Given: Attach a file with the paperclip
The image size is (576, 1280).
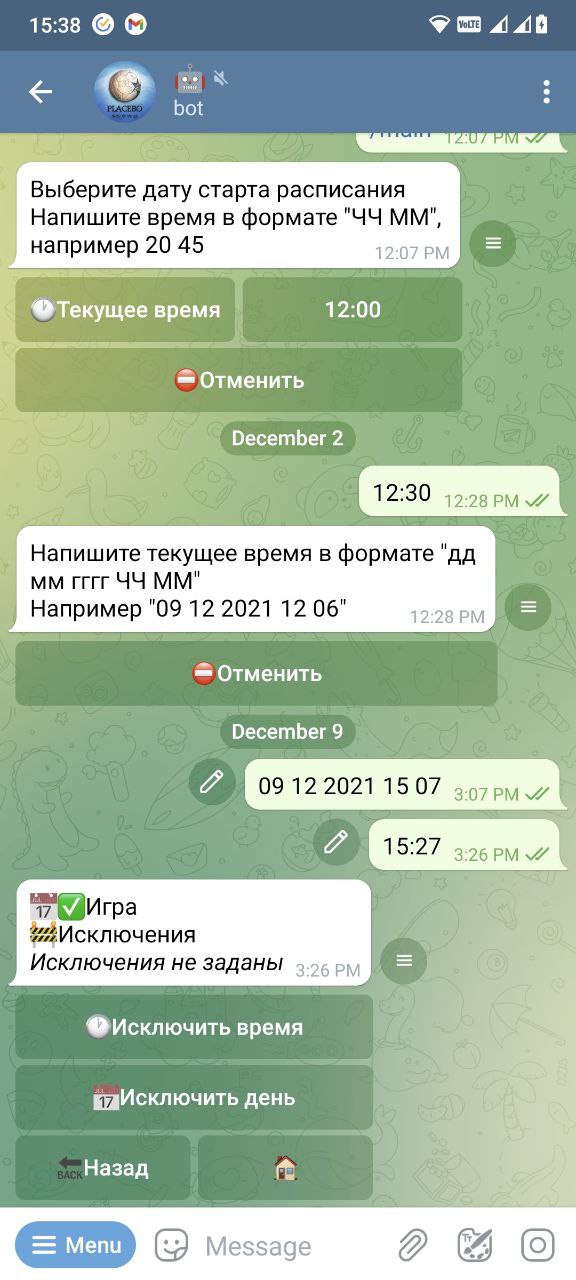Looking at the screenshot, I should (x=412, y=1245).
